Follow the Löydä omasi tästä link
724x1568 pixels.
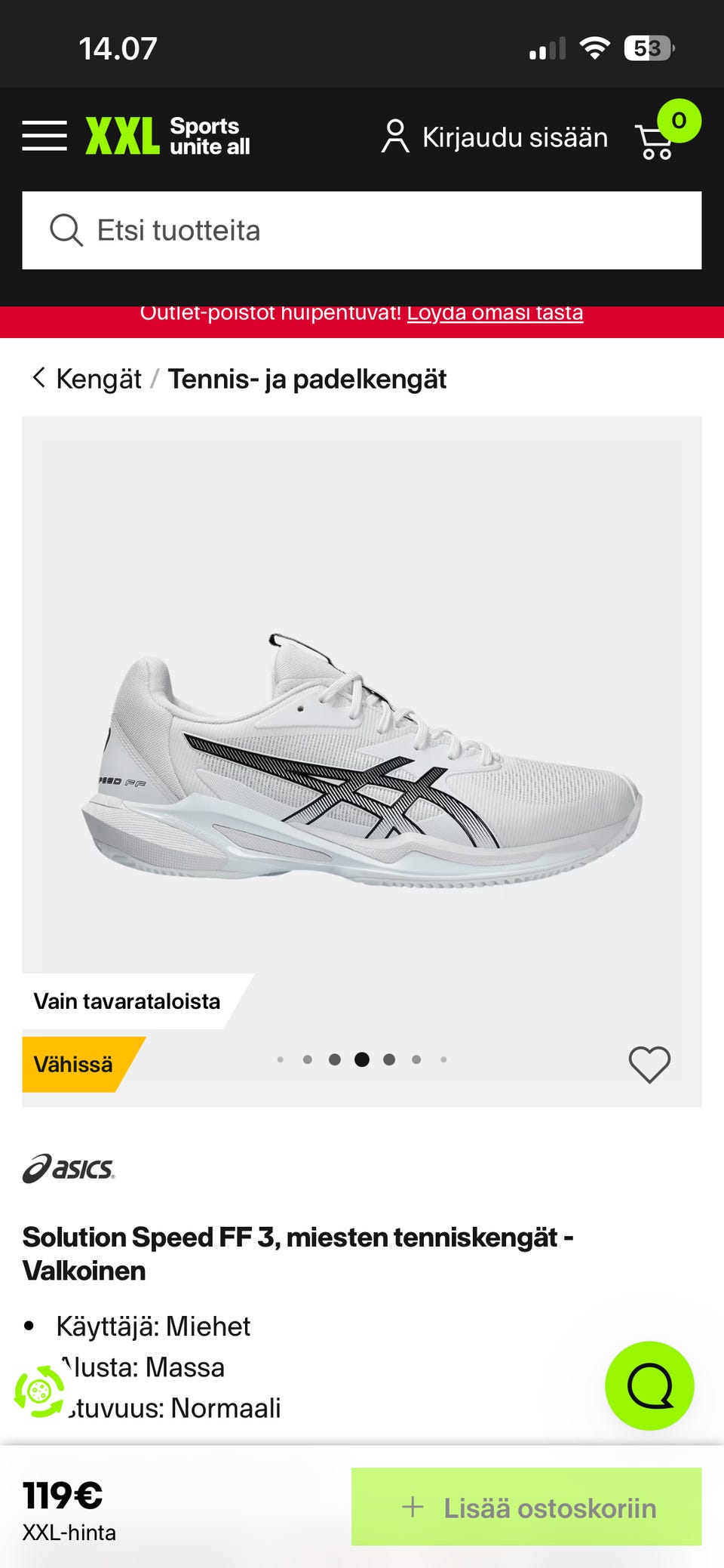coord(495,314)
